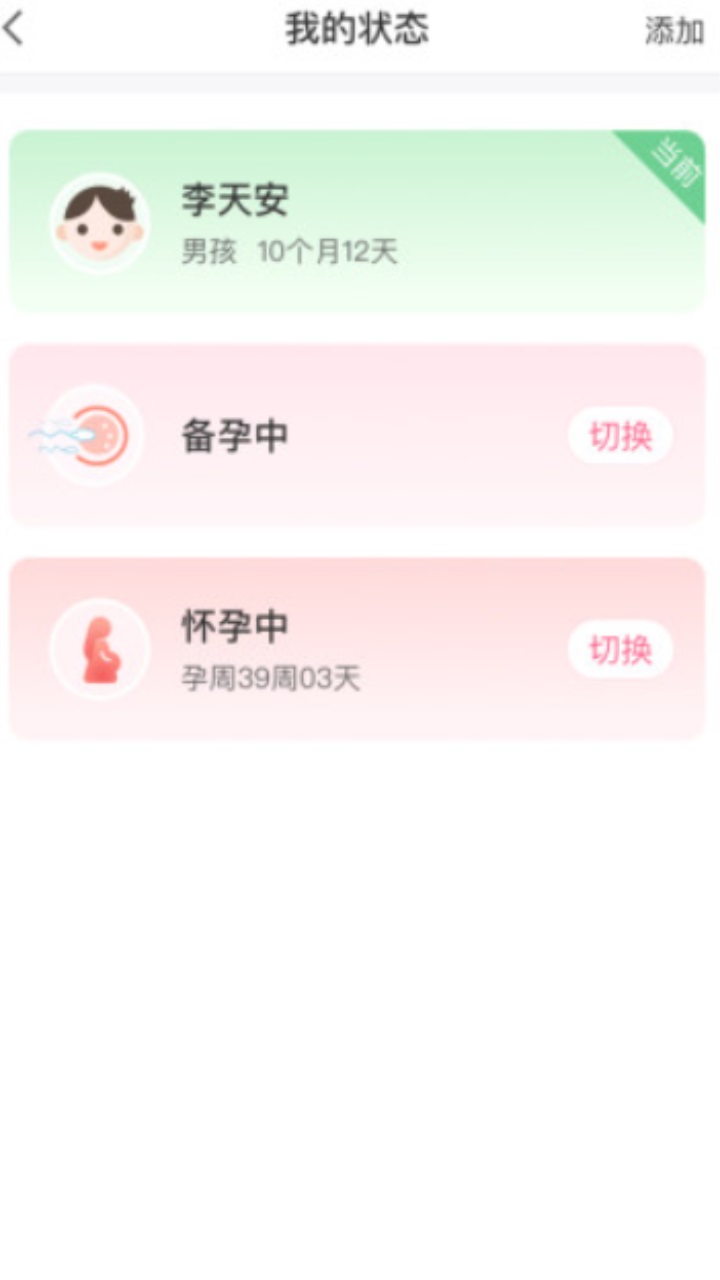Open the 李天安 baby status card
The height and width of the screenshot is (1280, 720).
[358, 222]
